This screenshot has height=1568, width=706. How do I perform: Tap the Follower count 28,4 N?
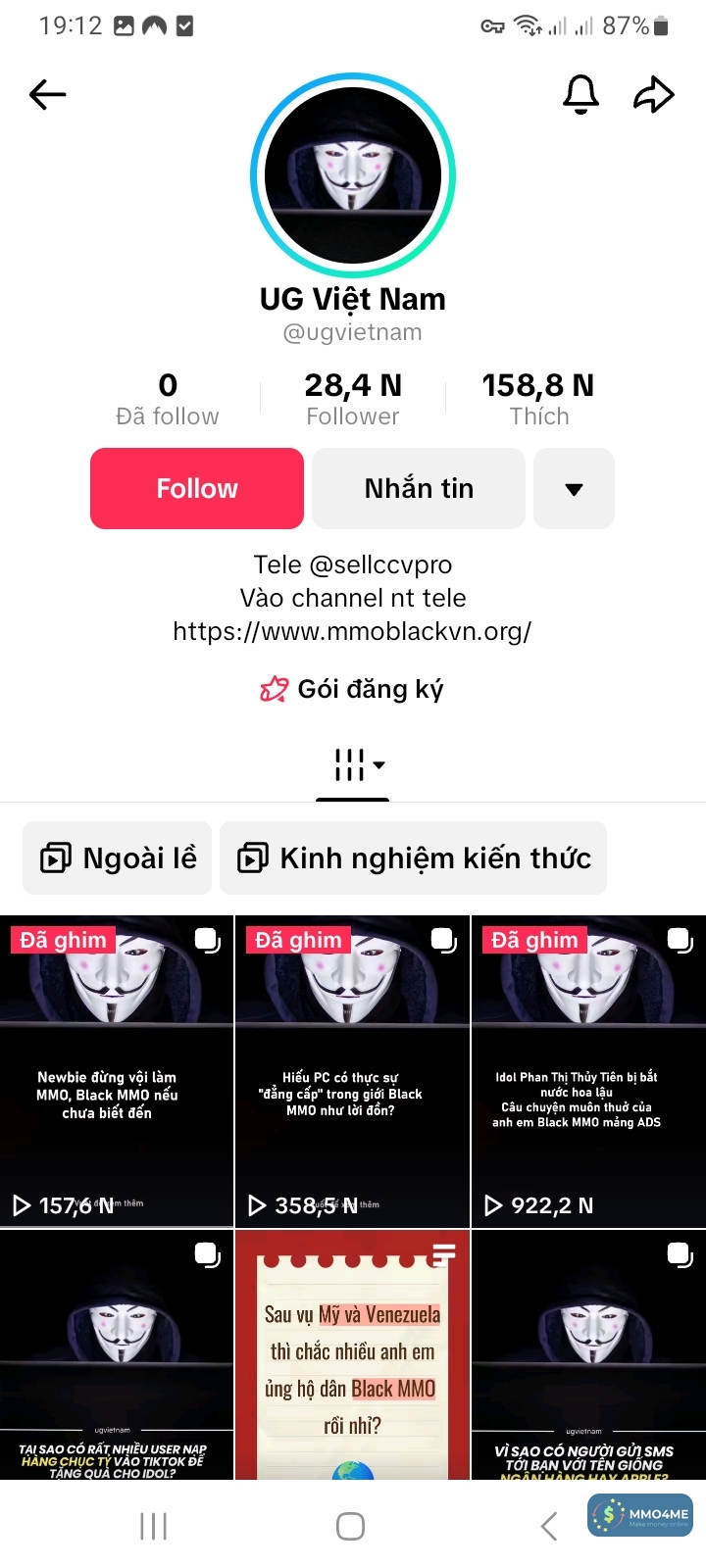[x=352, y=397]
